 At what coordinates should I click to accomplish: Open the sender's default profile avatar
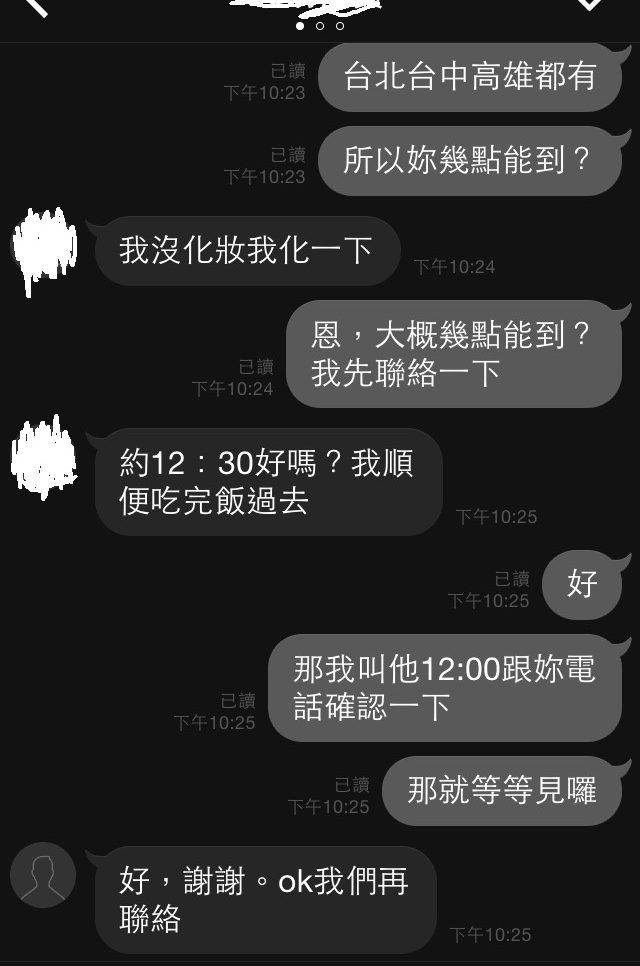coord(43,875)
